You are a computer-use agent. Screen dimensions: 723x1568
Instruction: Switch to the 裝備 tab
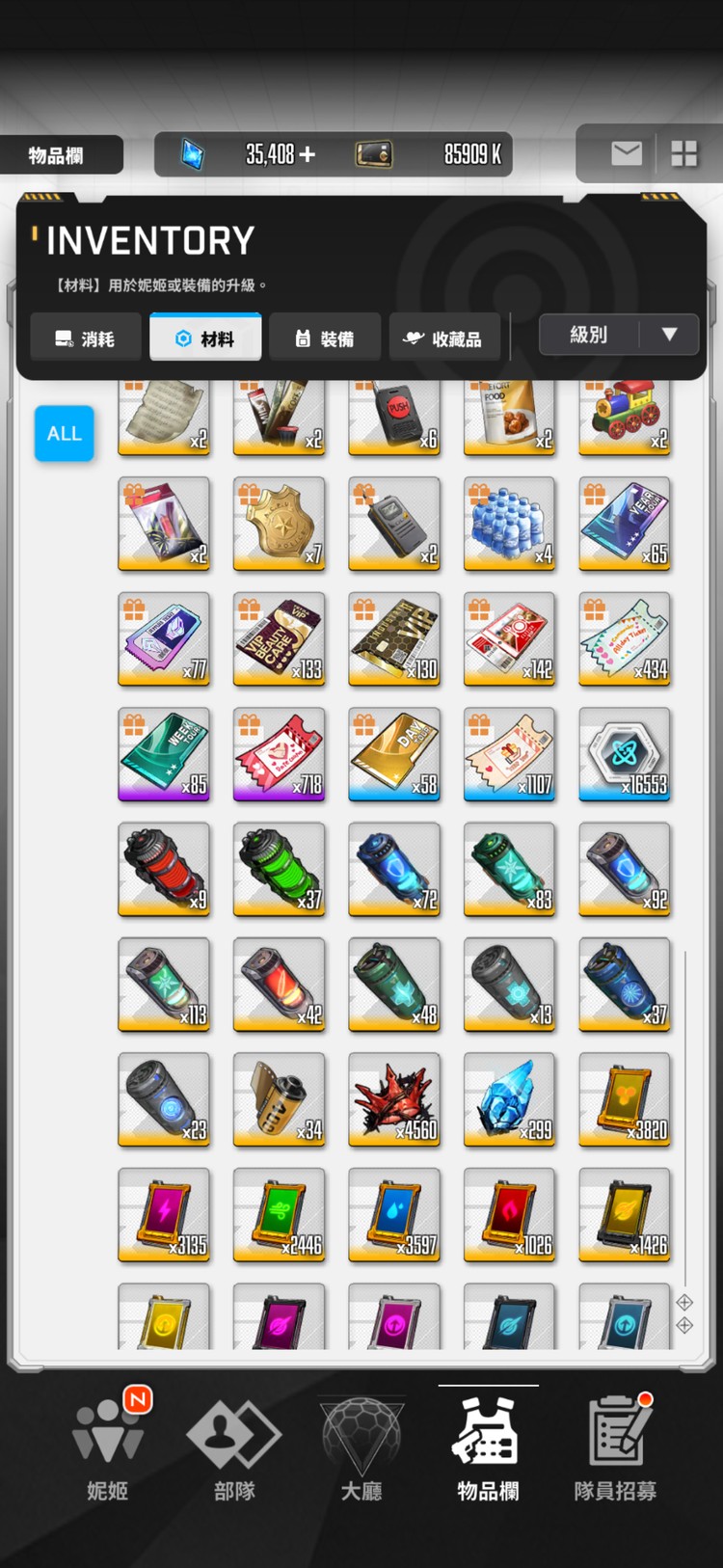pos(325,338)
